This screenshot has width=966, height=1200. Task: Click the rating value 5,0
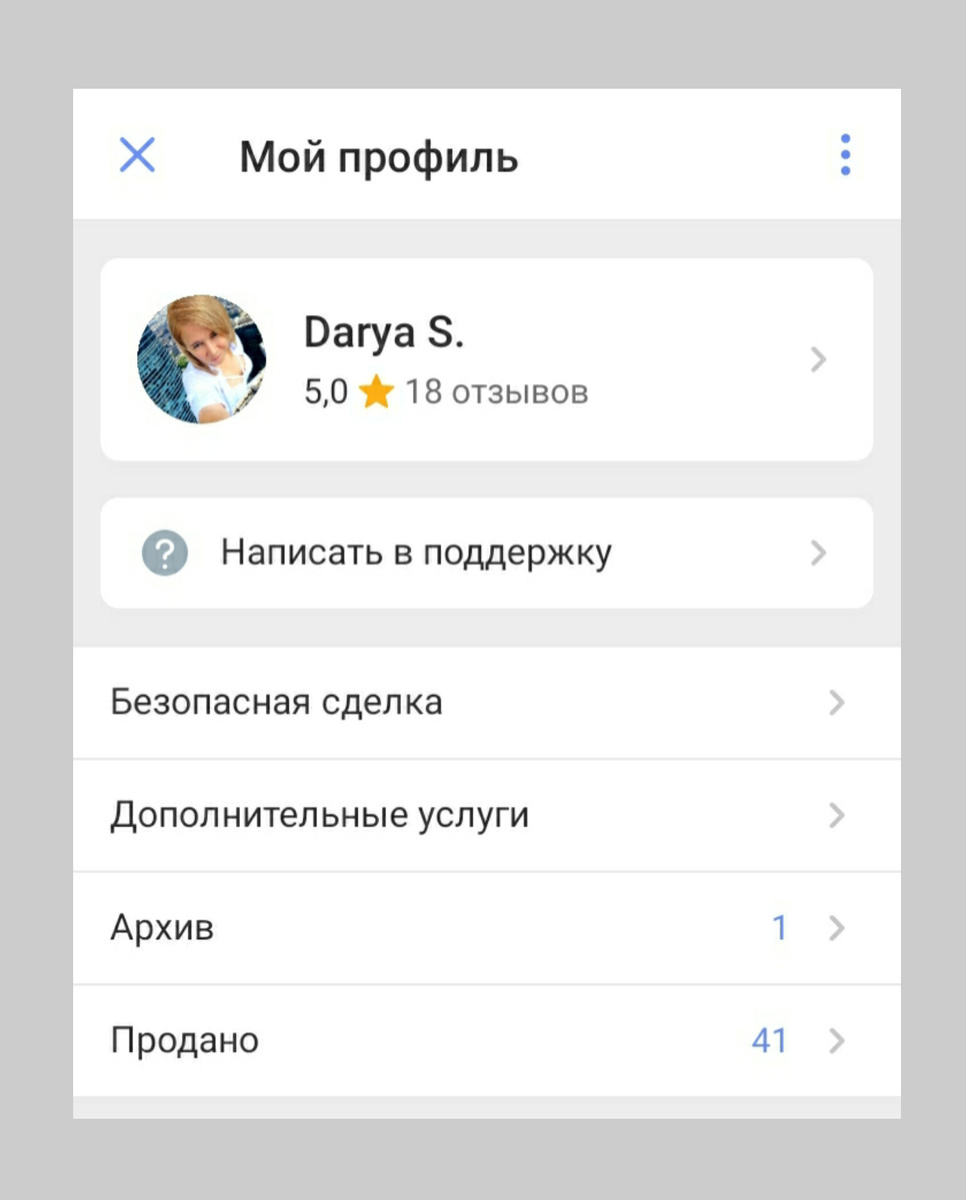[x=325, y=392]
